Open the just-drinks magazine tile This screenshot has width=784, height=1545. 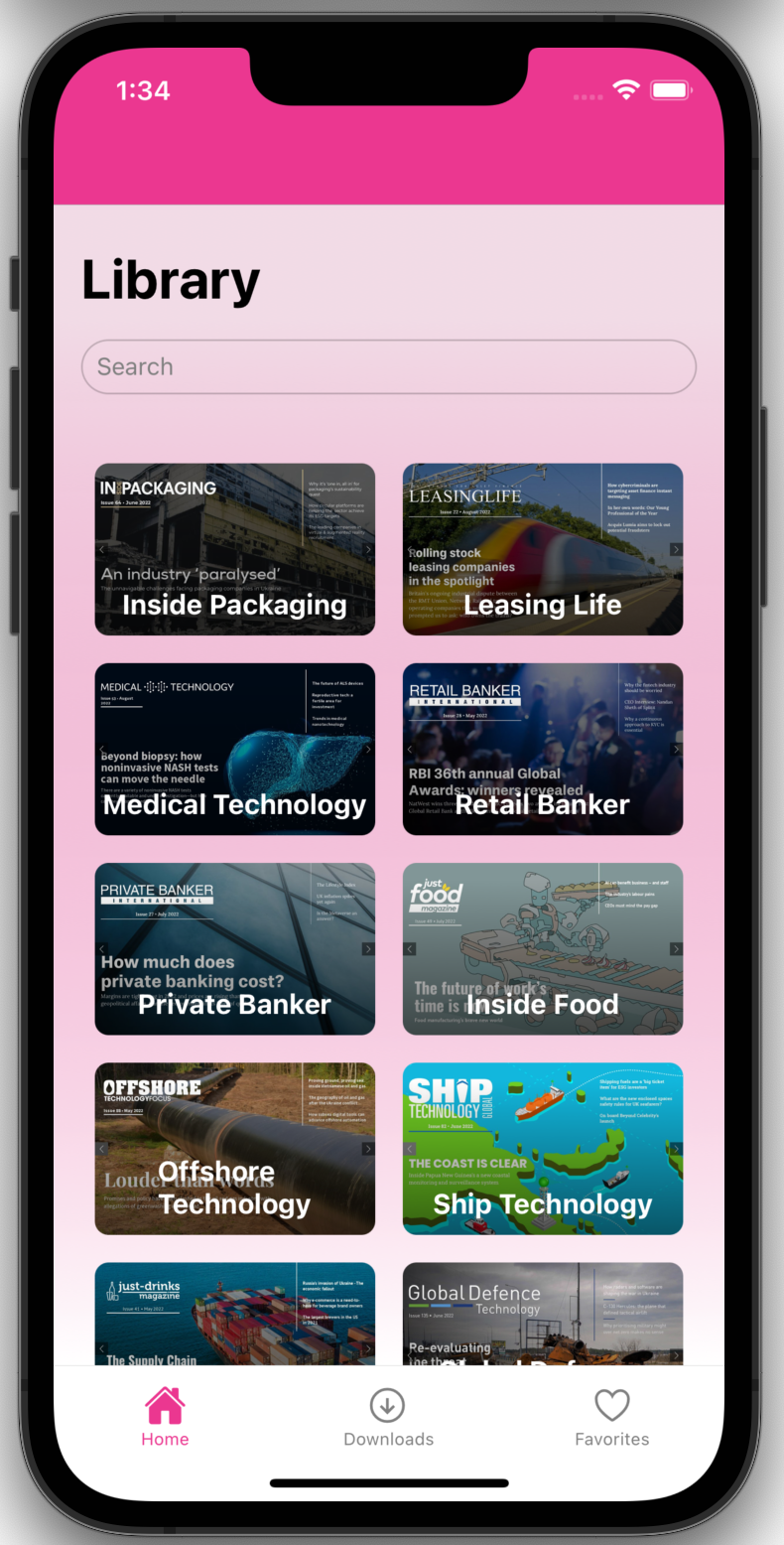[x=234, y=1314]
